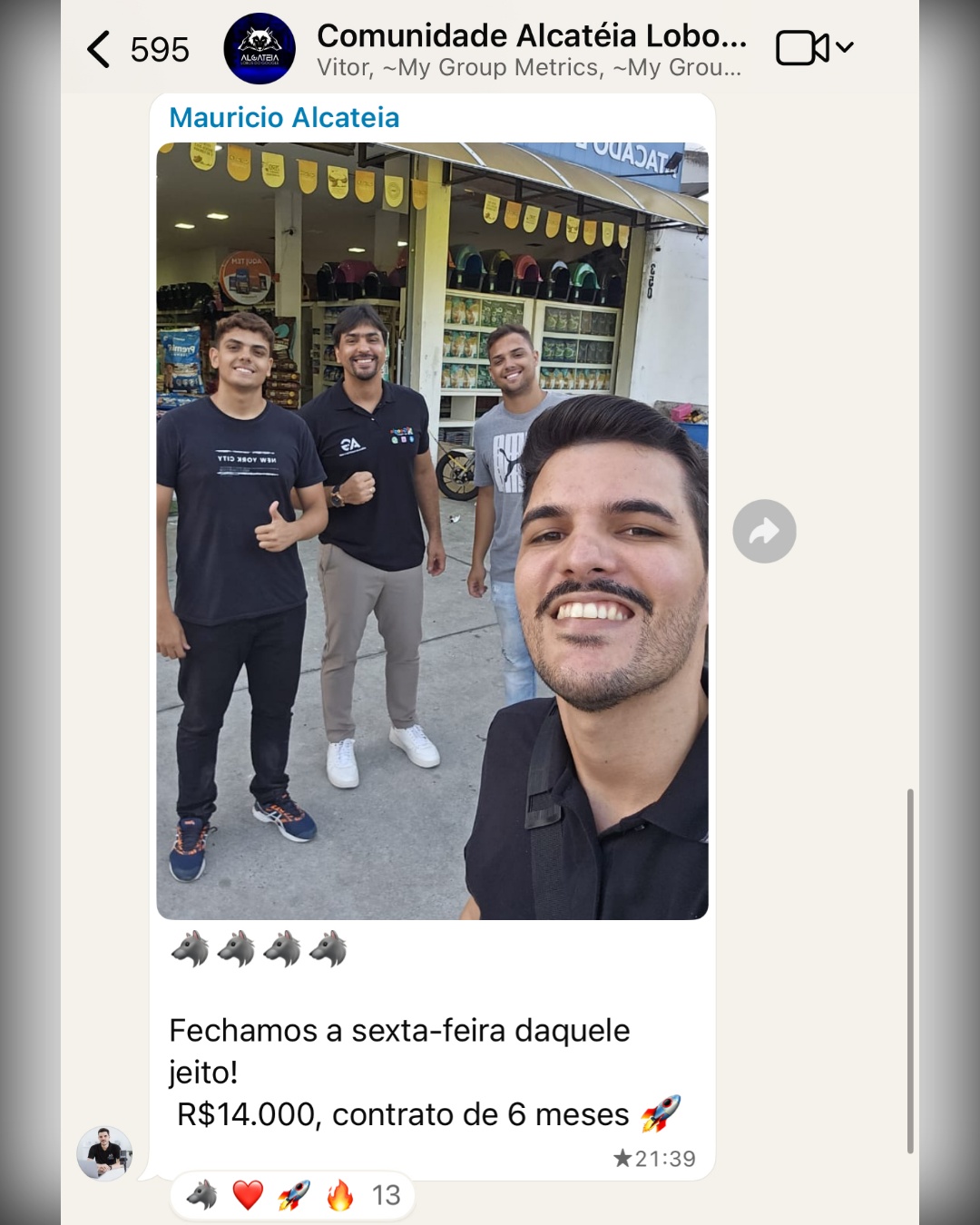Open Mauricio's avatar beside the message
The width and height of the screenshot is (980, 1225).
104,1154
